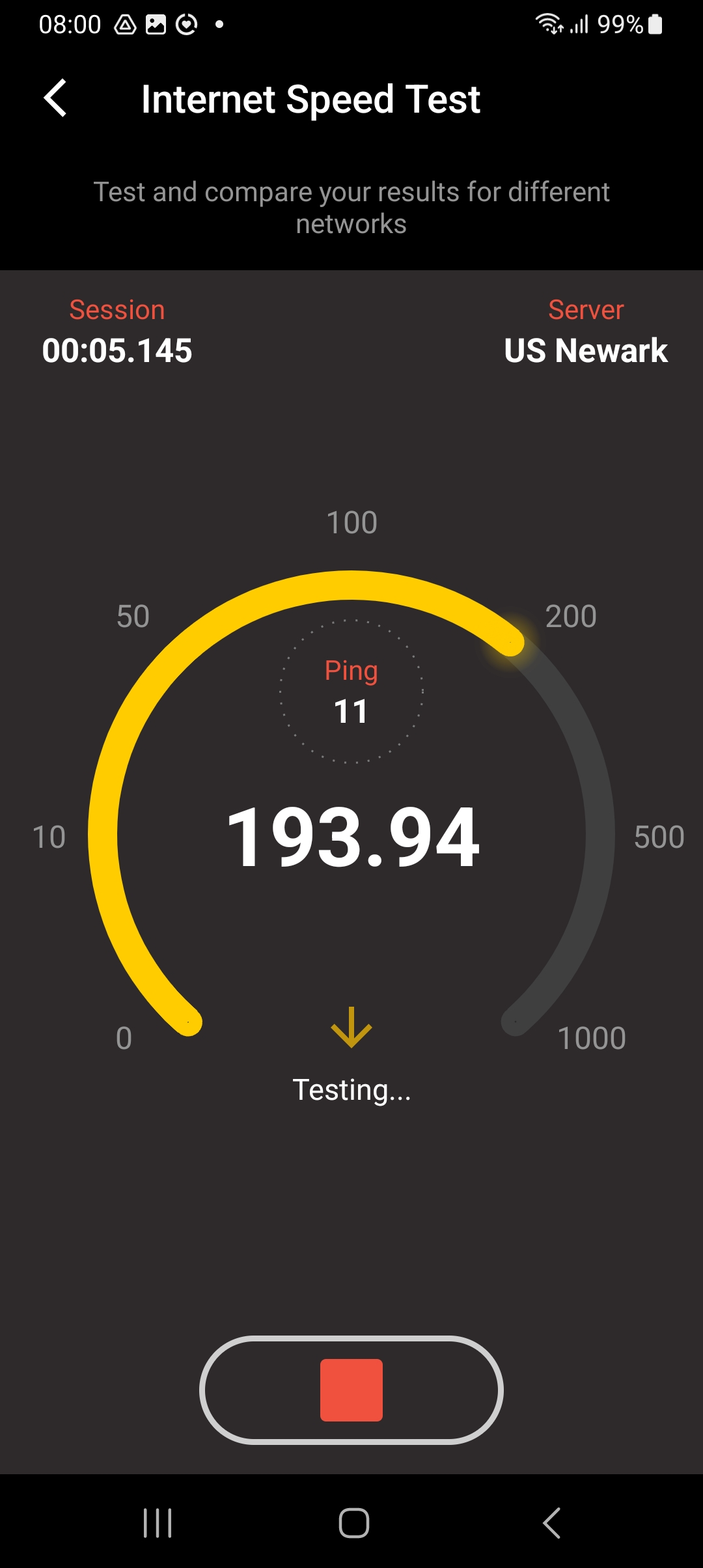Go to the home screen
Viewport: 703px width, 1568px height.
(354, 1523)
